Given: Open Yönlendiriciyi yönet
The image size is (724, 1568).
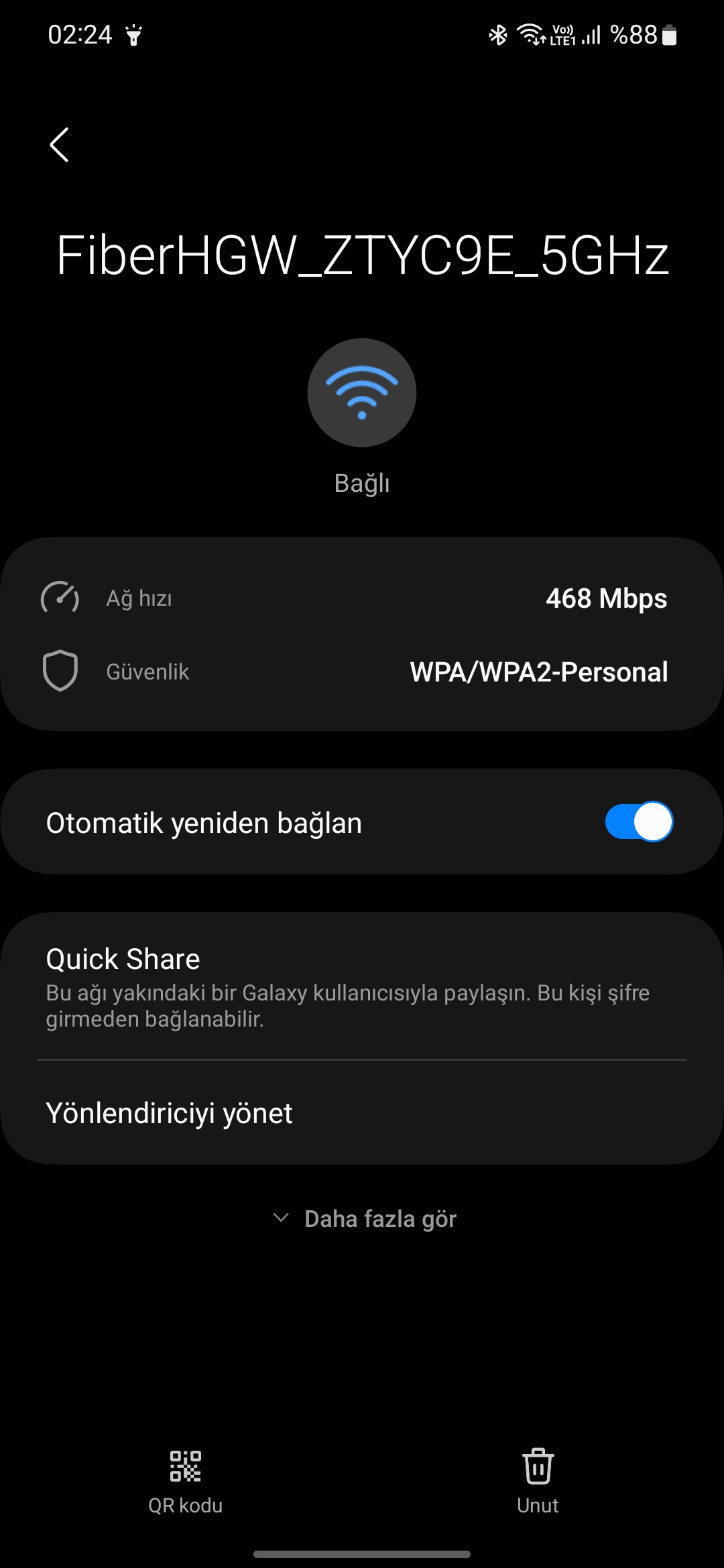Looking at the screenshot, I should (x=362, y=1113).
